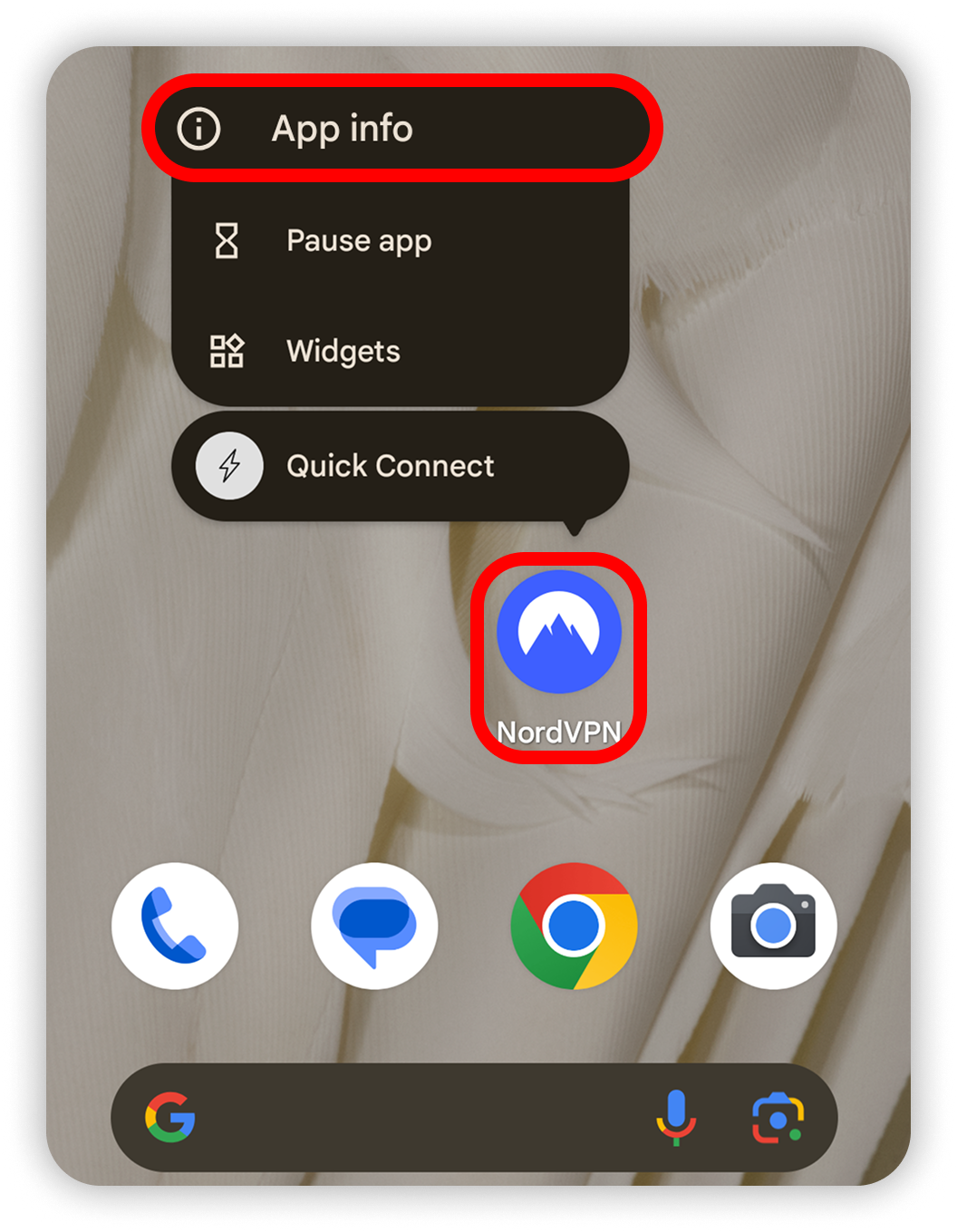Open the Messages app
957x1232 pixels.
[374, 926]
